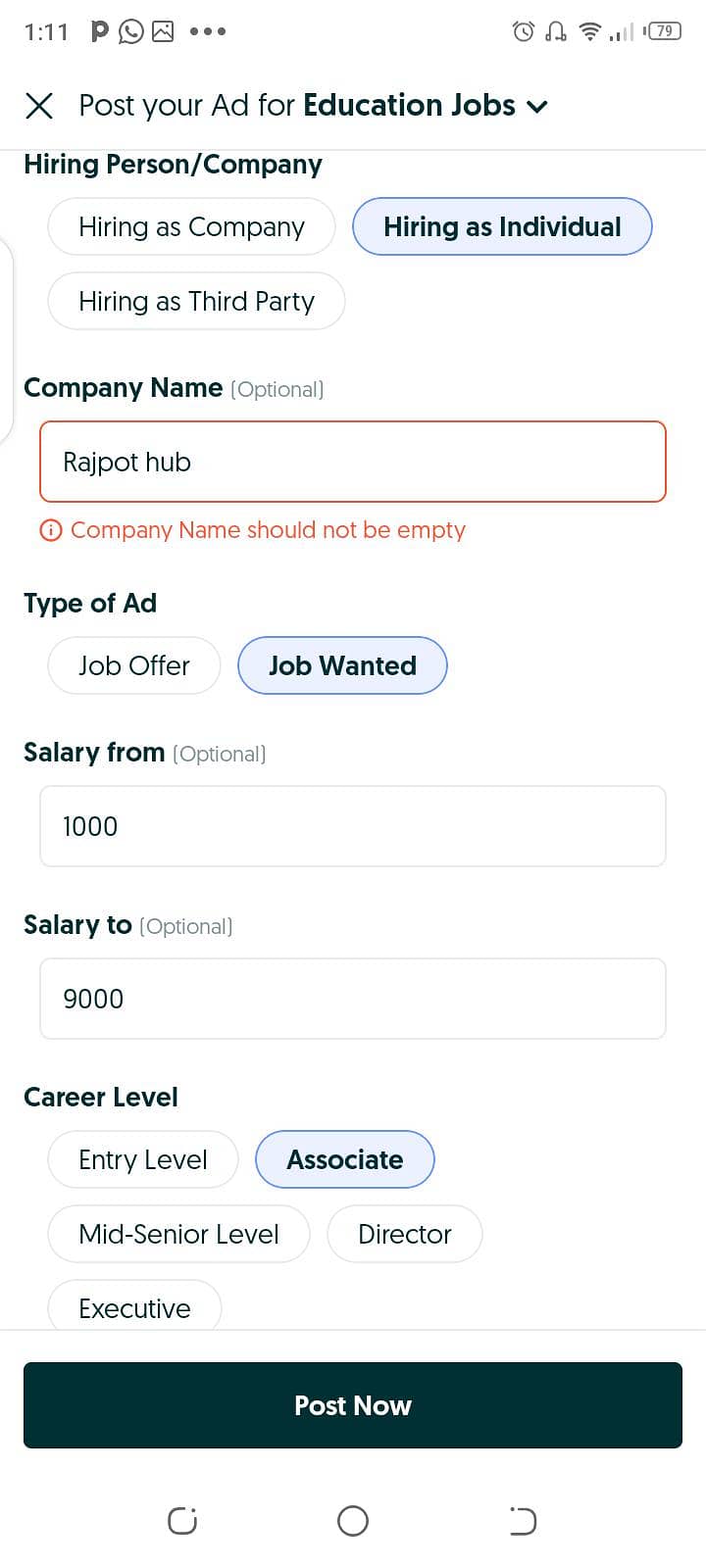Edit the Salary to field
This screenshot has height=1568, width=706.
click(353, 999)
